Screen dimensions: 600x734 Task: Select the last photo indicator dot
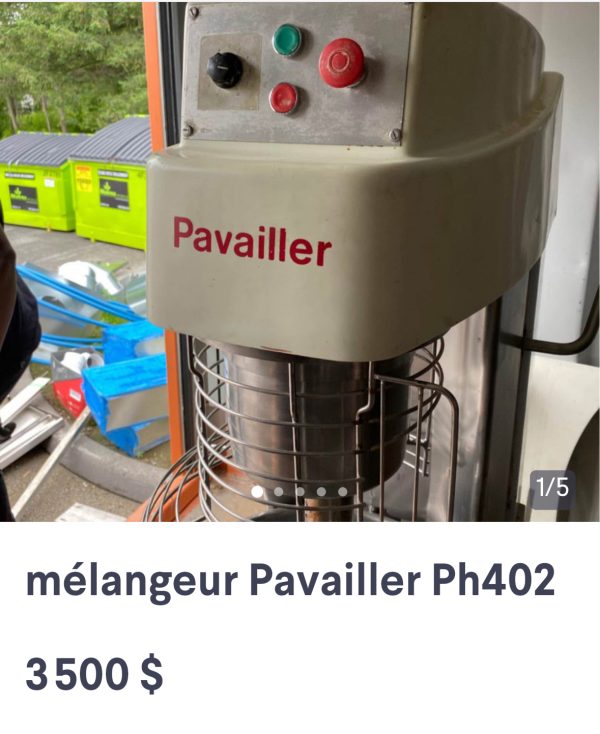pyautogui.click(x=342, y=492)
